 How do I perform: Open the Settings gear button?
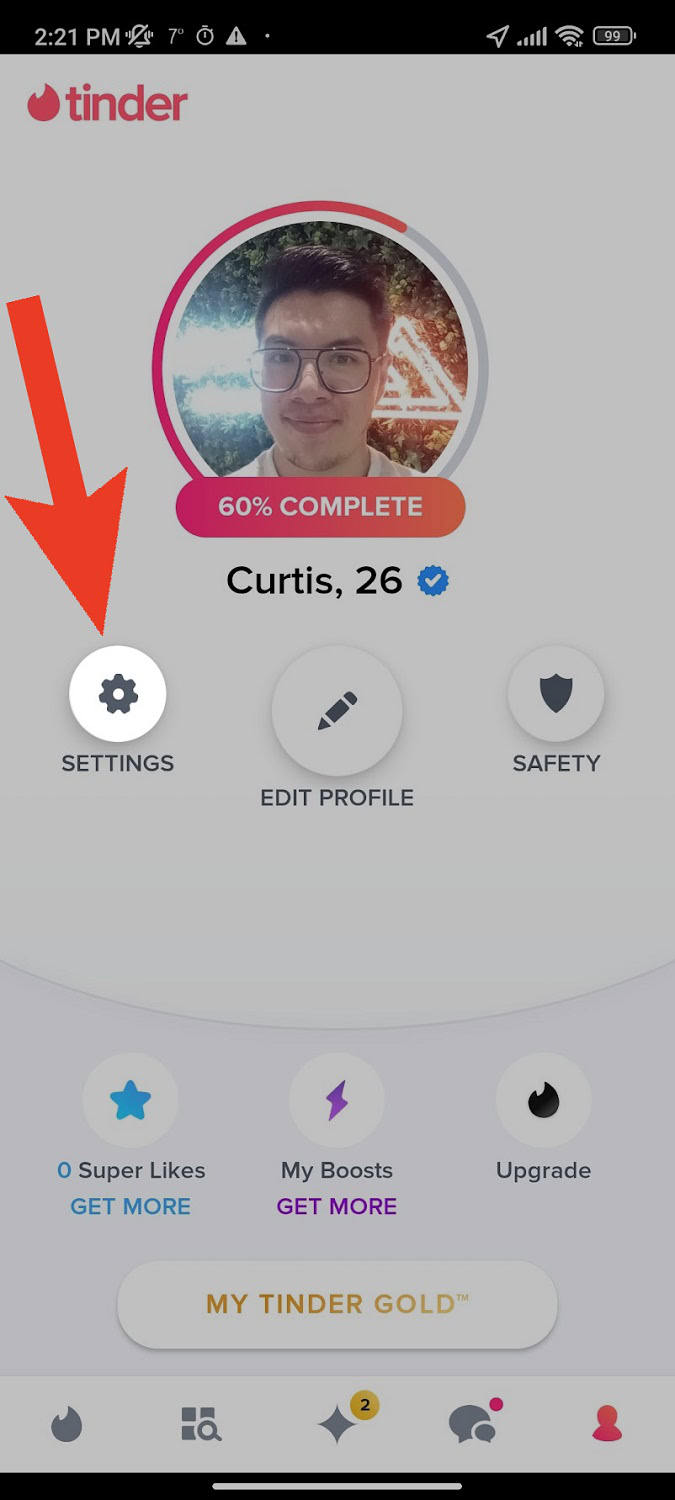(118, 694)
